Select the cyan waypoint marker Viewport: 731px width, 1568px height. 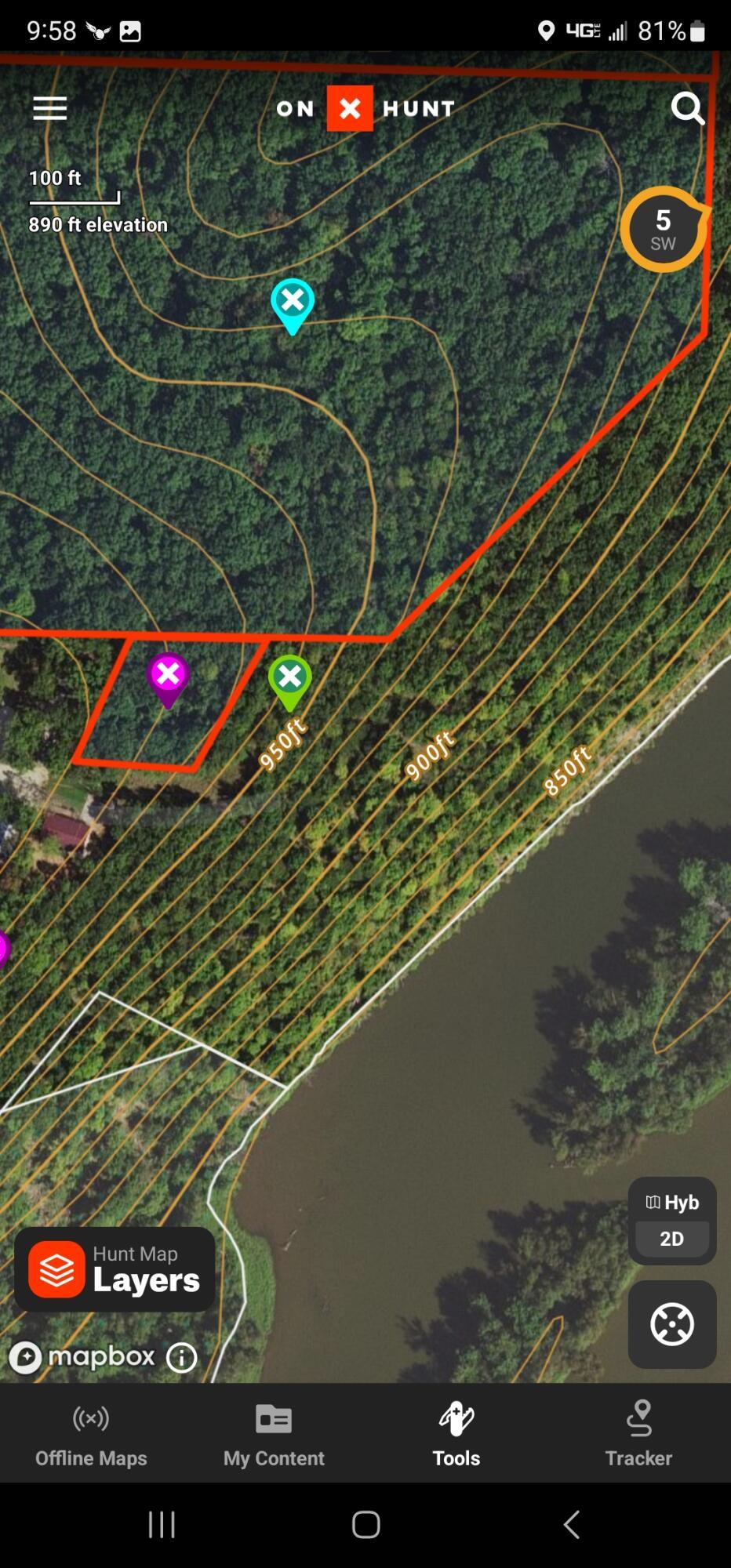293,306
